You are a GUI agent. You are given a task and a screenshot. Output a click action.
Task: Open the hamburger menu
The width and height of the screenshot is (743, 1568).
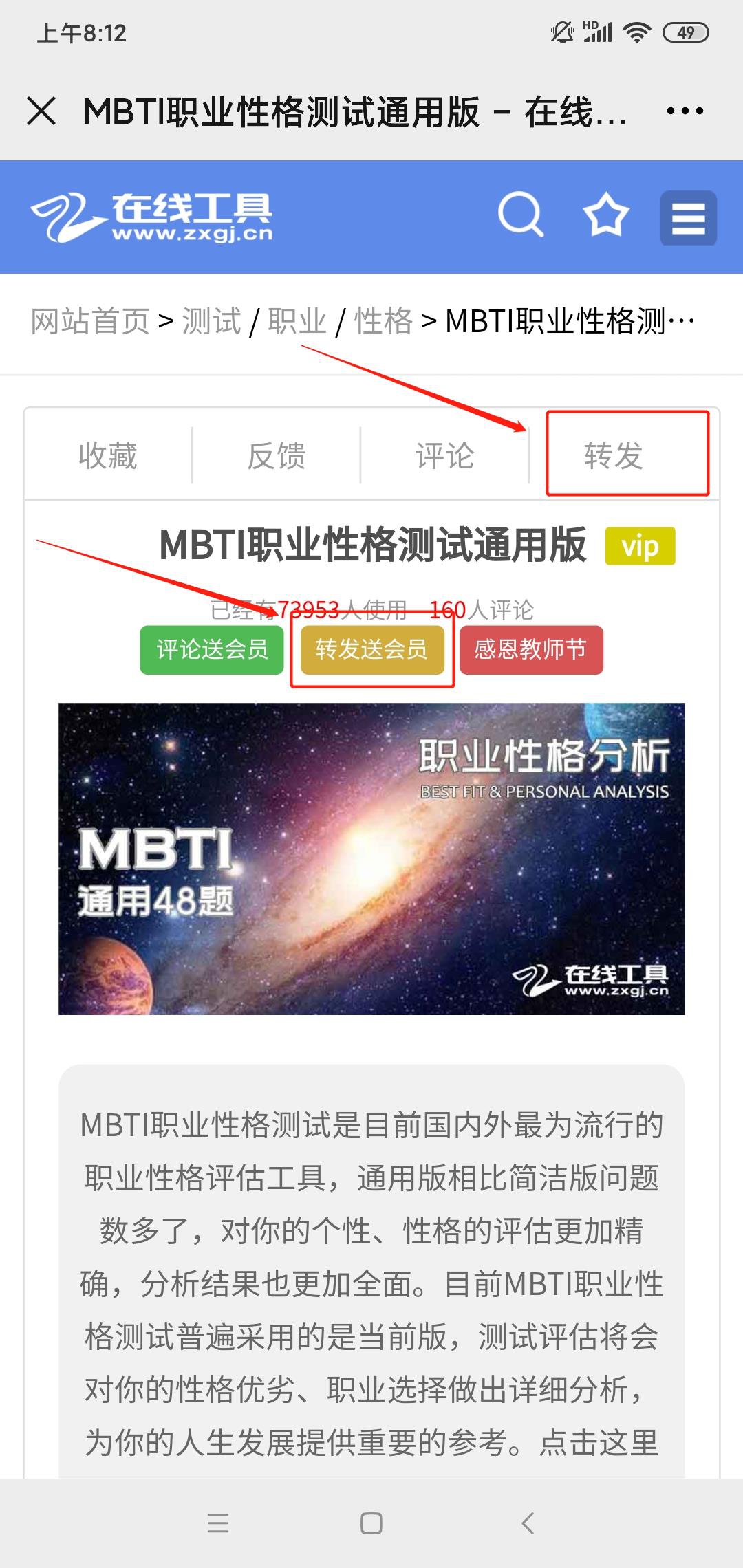pyautogui.click(x=688, y=218)
